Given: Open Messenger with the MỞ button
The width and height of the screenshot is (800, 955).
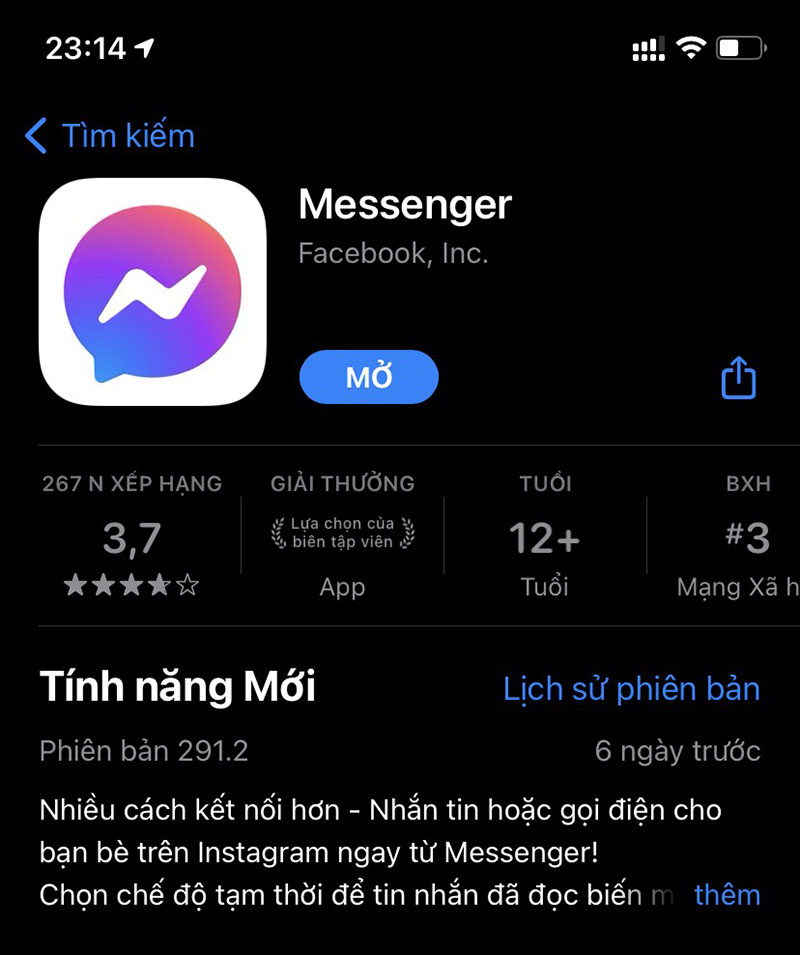Looking at the screenshot, I should tap(369, 377).
